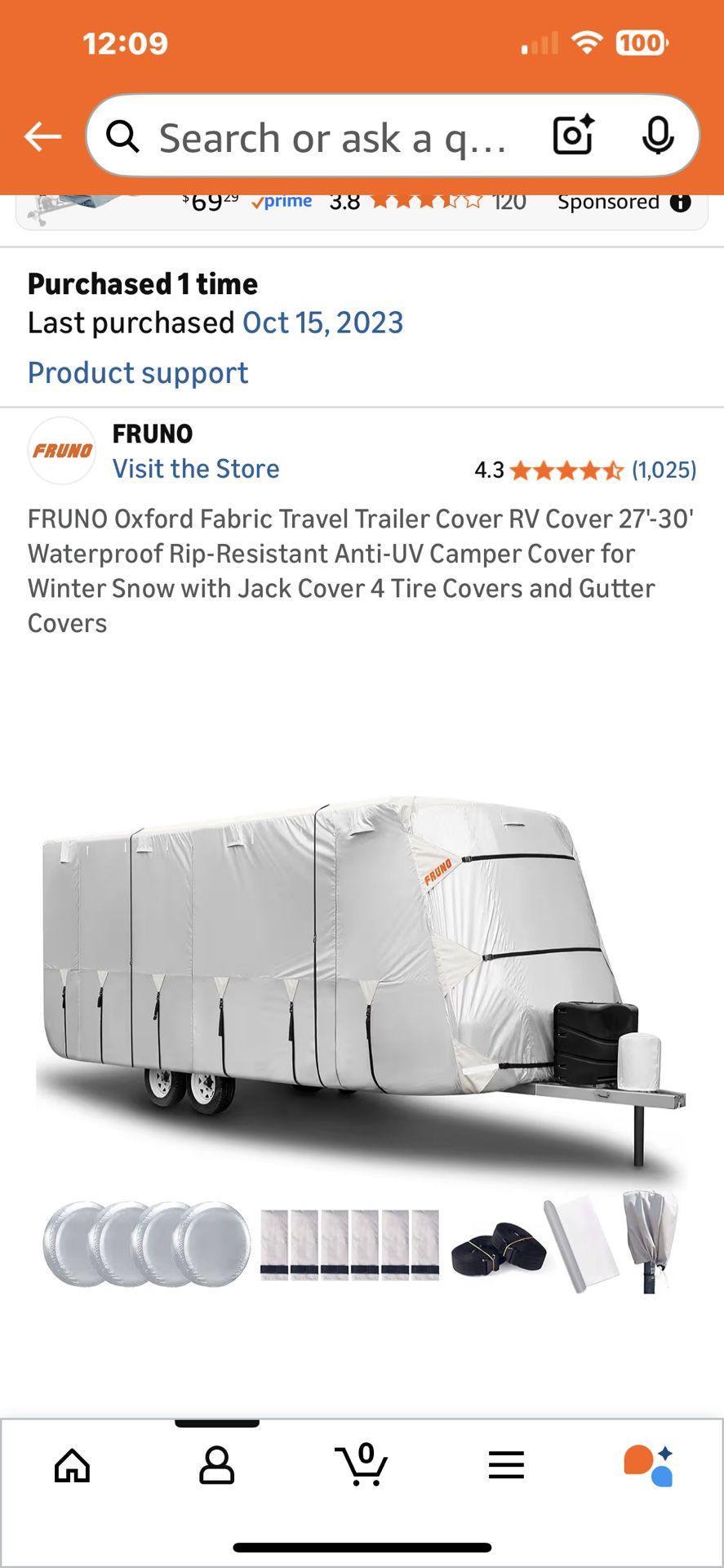Open the Oct 15, 2023 purchase details

coord(322,323)
